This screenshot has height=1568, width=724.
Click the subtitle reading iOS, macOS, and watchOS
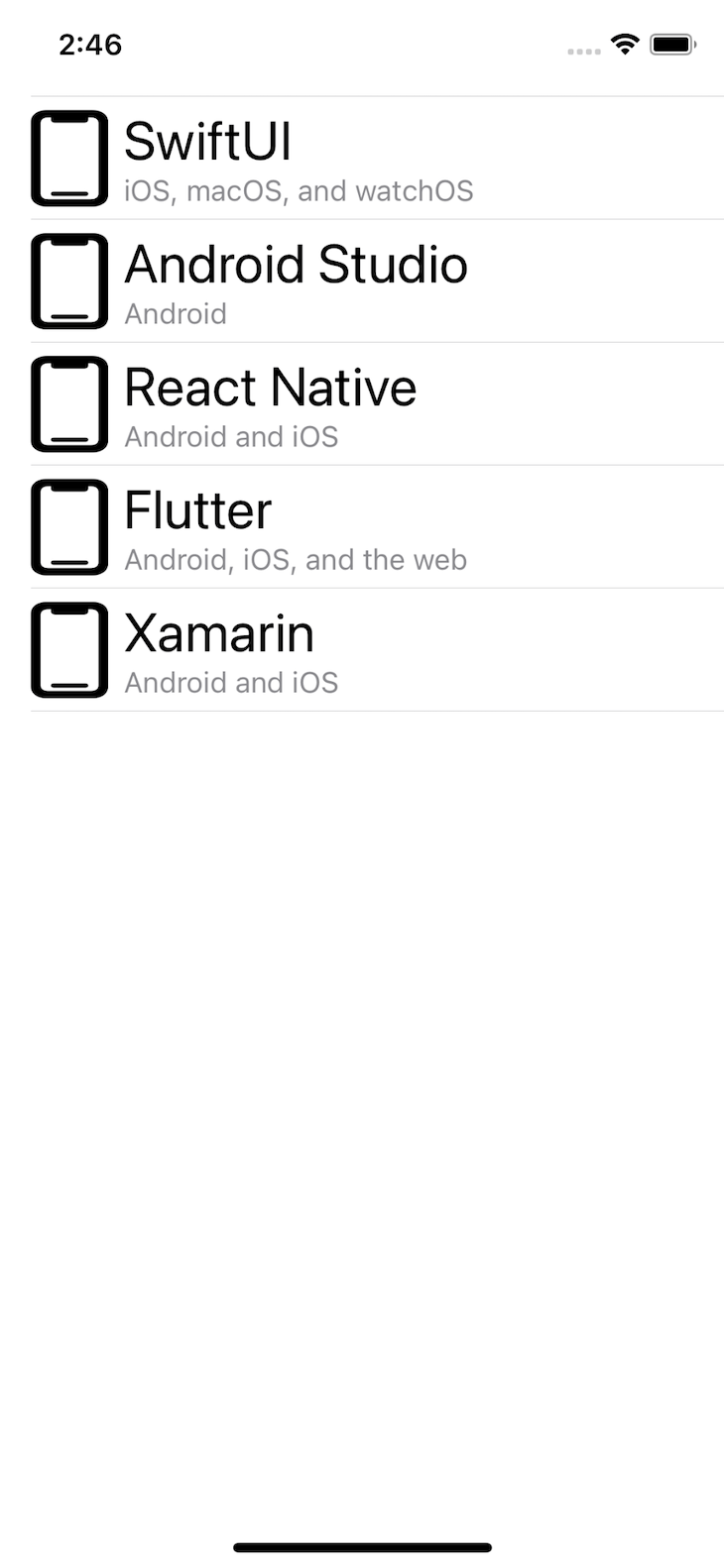[x=299, y=190]
